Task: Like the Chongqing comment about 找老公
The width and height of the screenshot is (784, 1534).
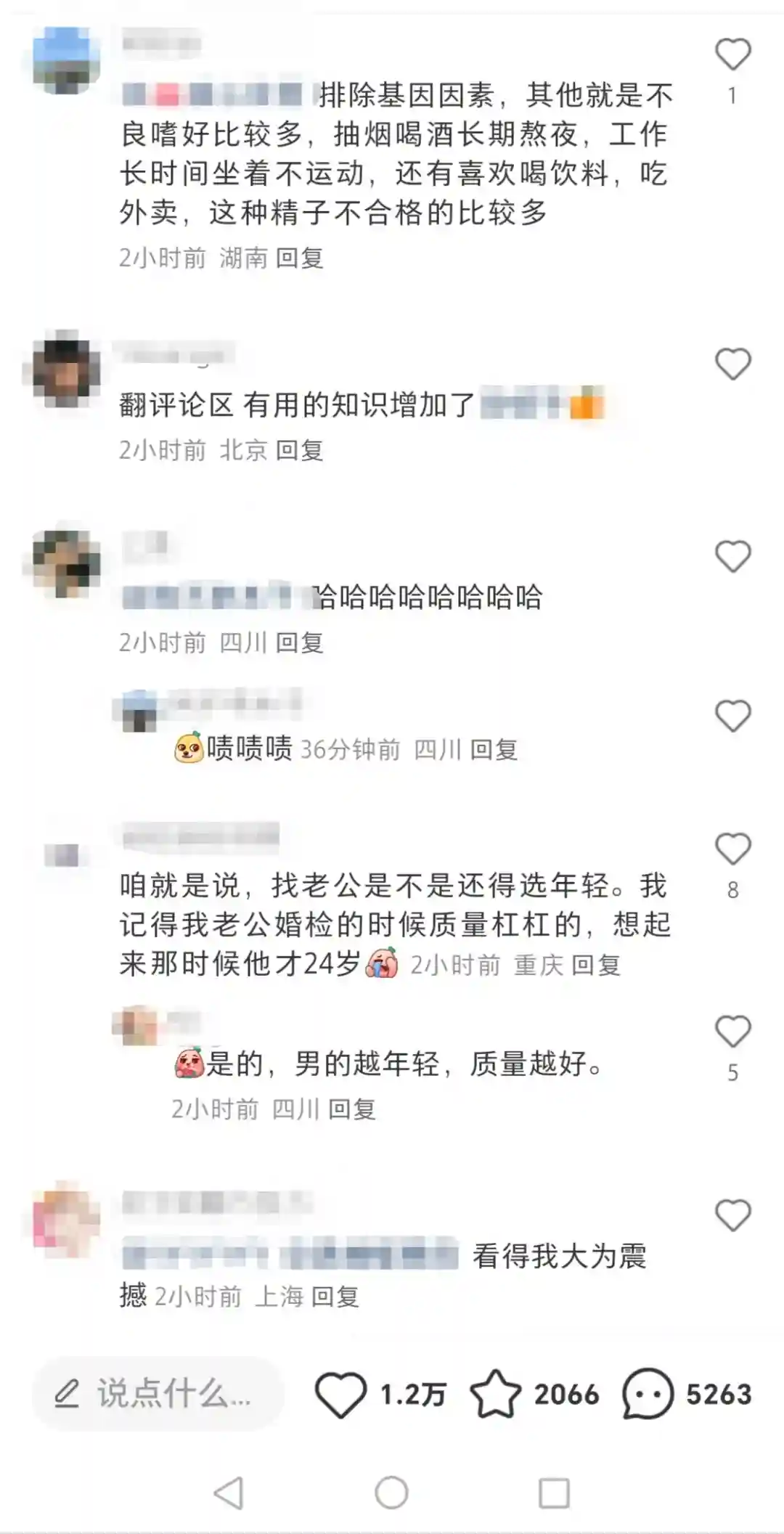Action: (x=732, y=849)
